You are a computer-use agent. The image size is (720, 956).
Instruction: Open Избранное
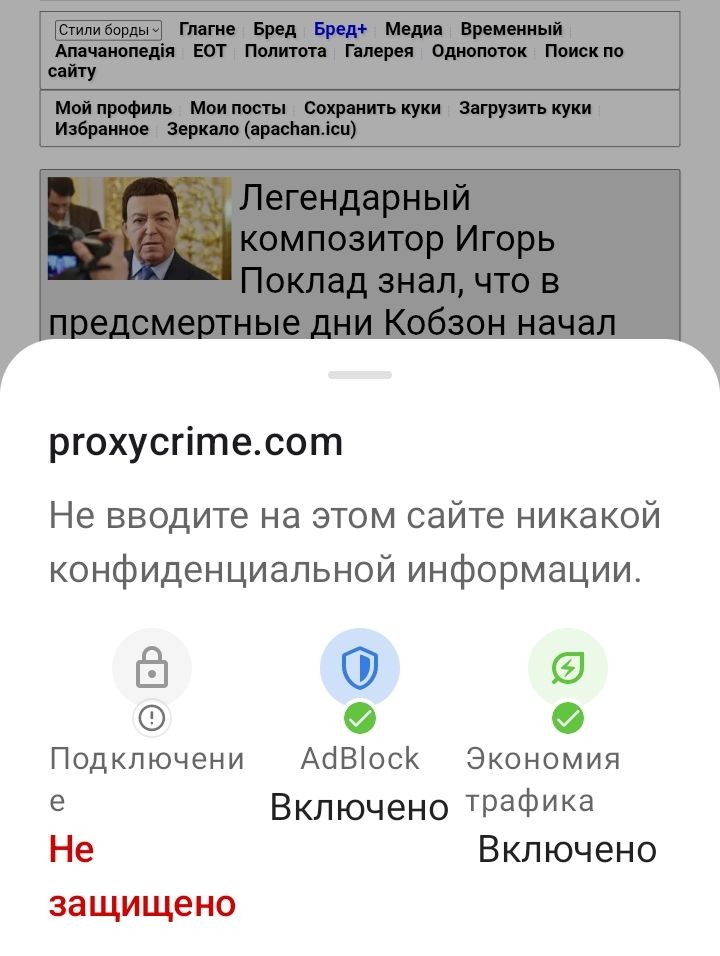102,129
